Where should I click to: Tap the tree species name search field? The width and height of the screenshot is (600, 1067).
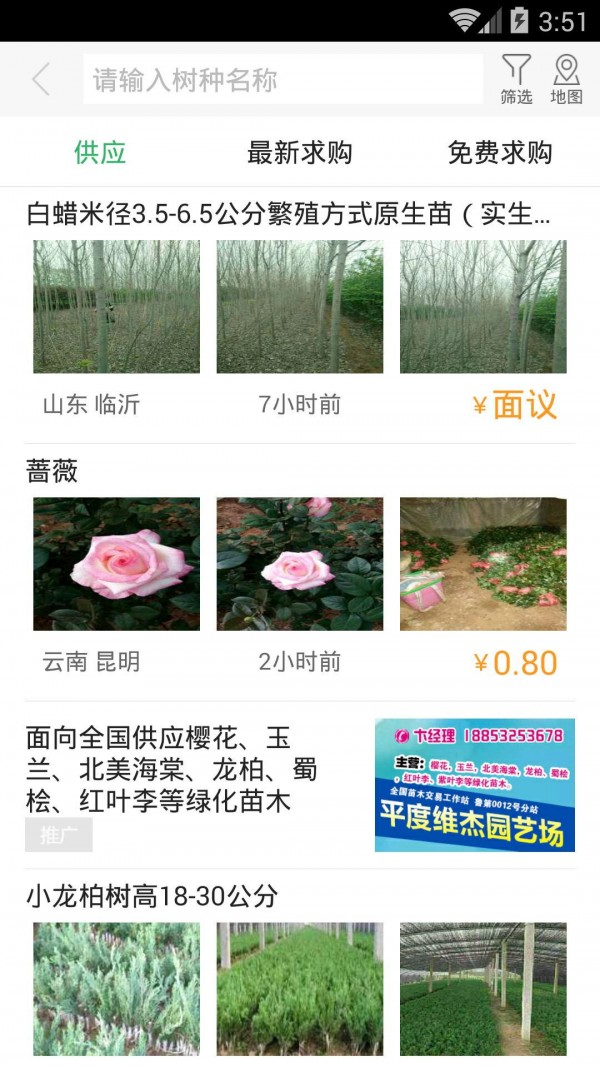283,80
